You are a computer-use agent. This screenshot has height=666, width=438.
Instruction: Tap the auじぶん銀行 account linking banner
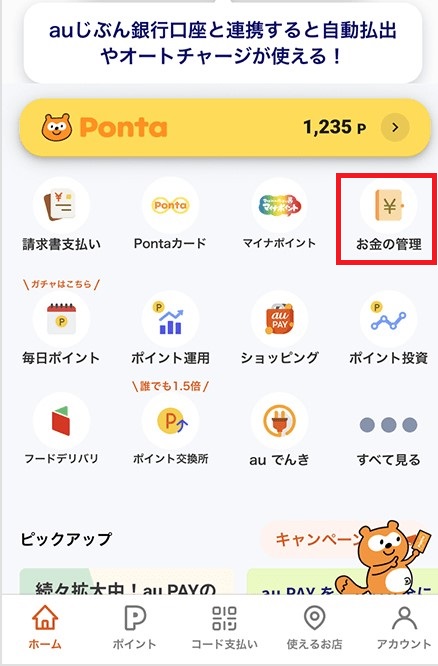tap(223, 42)
